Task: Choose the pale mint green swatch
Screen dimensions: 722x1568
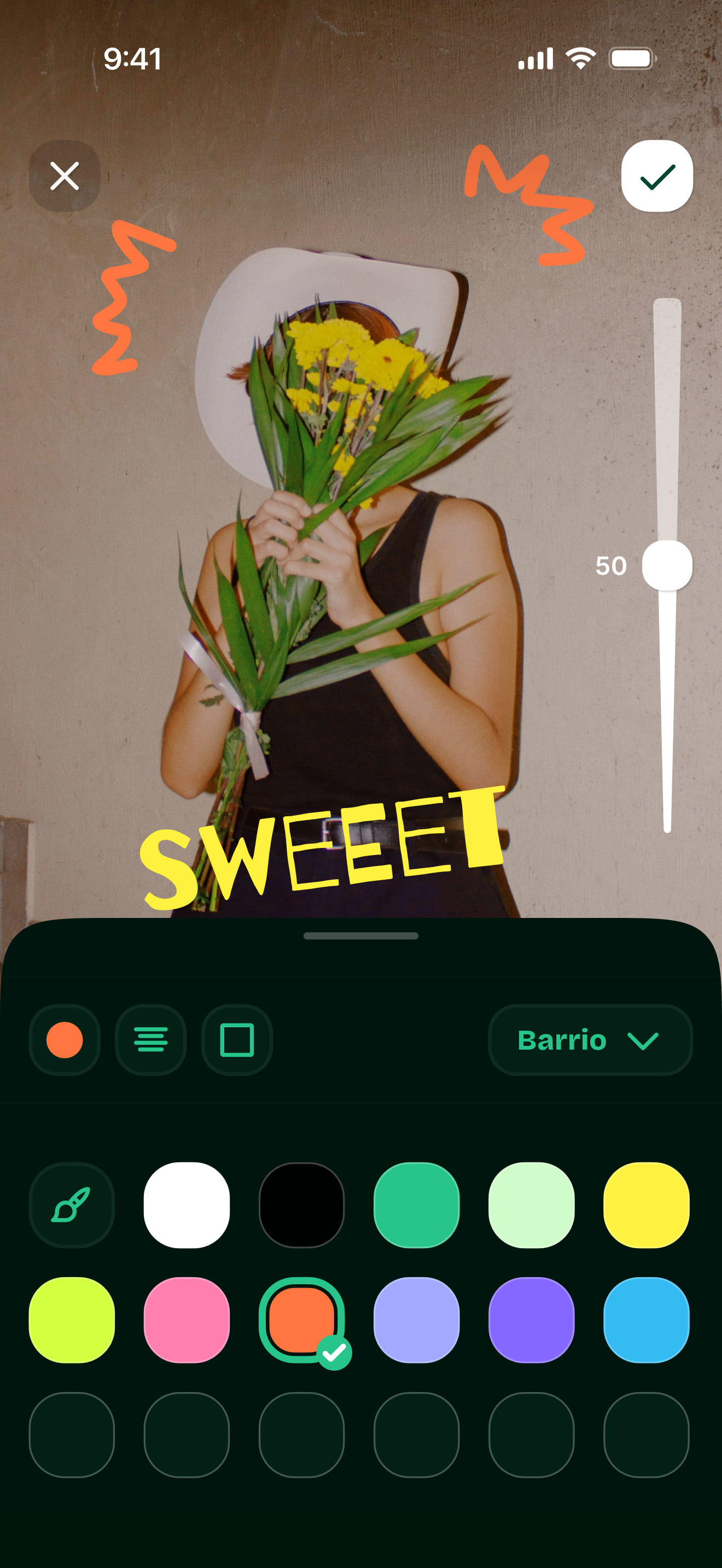Action: point(531,1204)
